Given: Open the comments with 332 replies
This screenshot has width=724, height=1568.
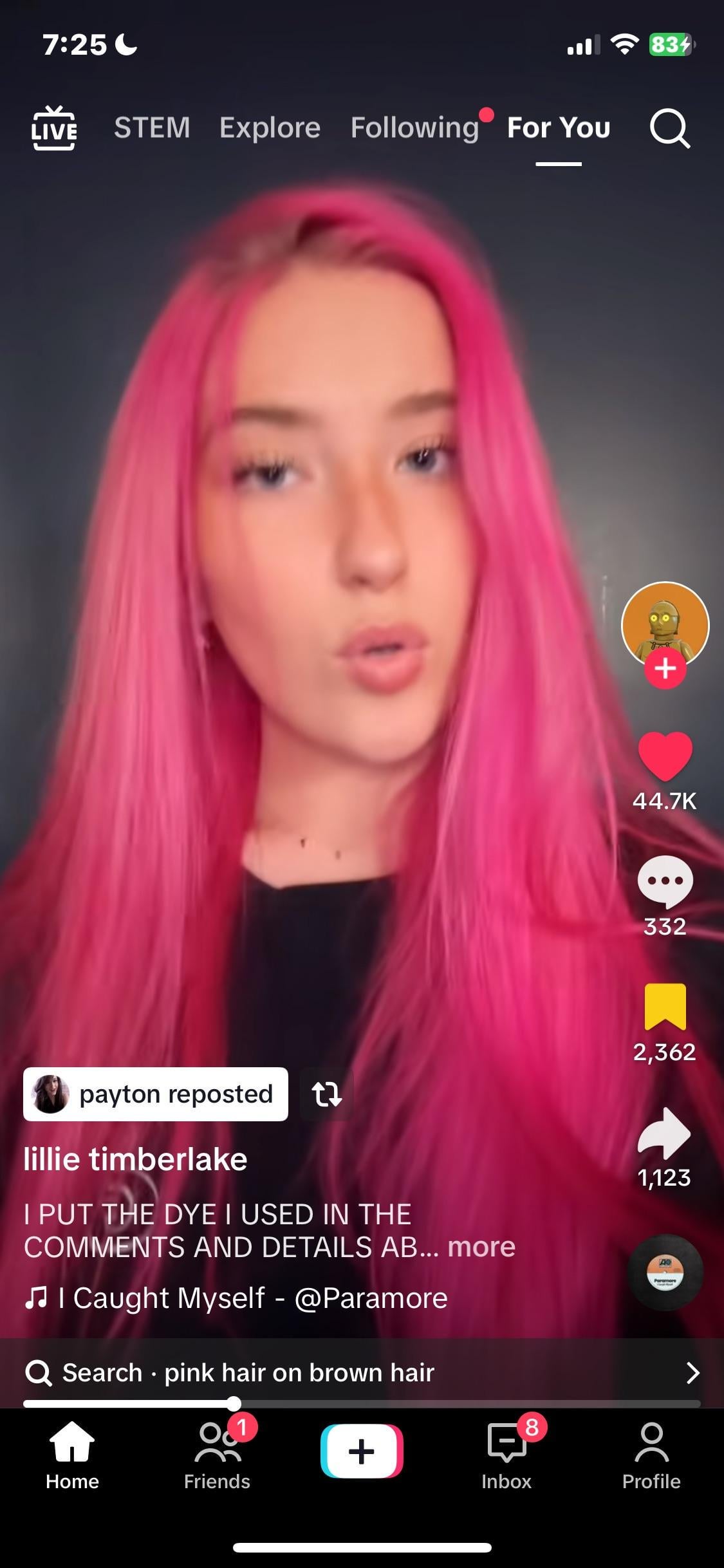Looking at the screenshot, I should pos(665,882).
